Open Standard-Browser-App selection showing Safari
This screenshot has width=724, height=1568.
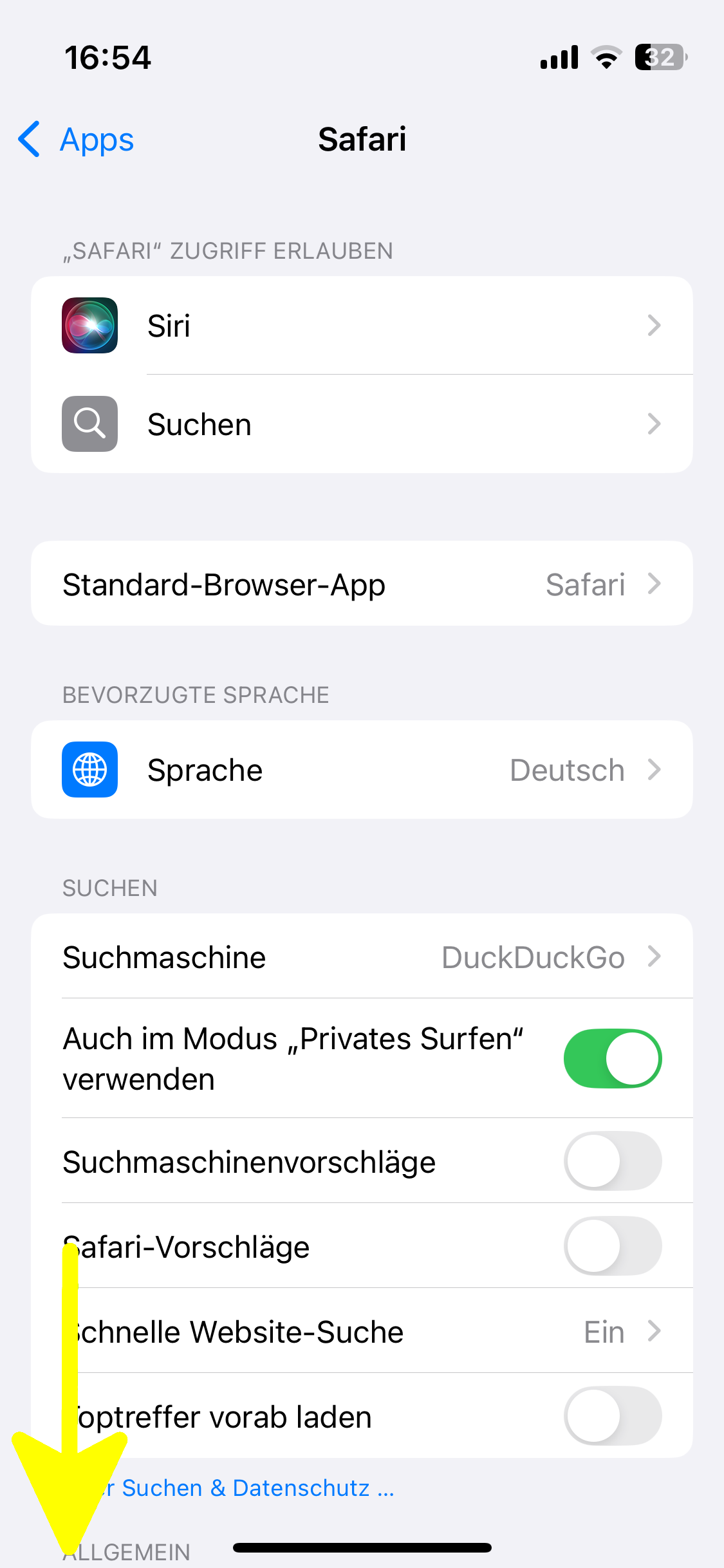[x=362, y=583]
